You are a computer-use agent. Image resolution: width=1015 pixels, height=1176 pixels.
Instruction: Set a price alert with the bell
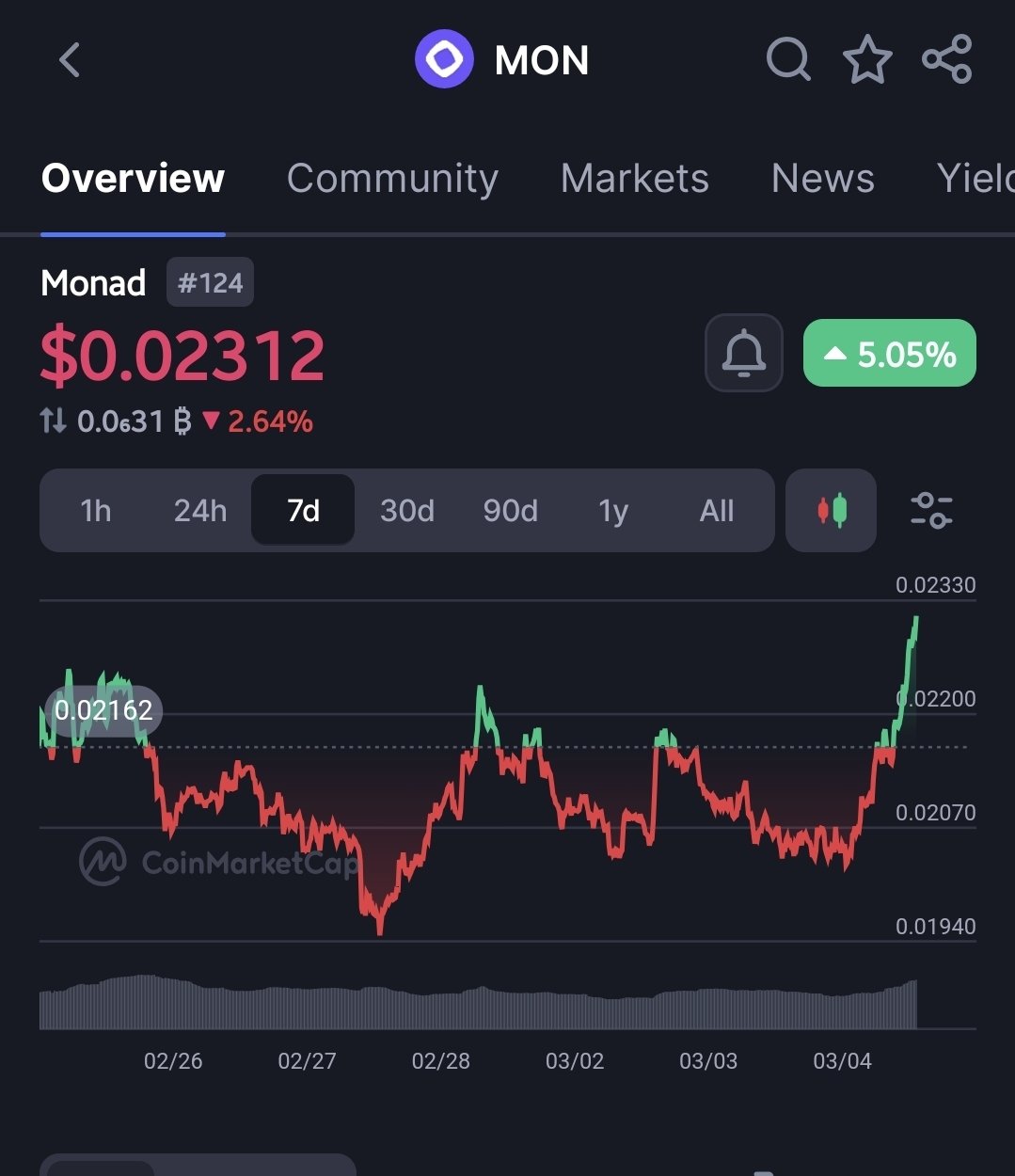coord(743,354)
